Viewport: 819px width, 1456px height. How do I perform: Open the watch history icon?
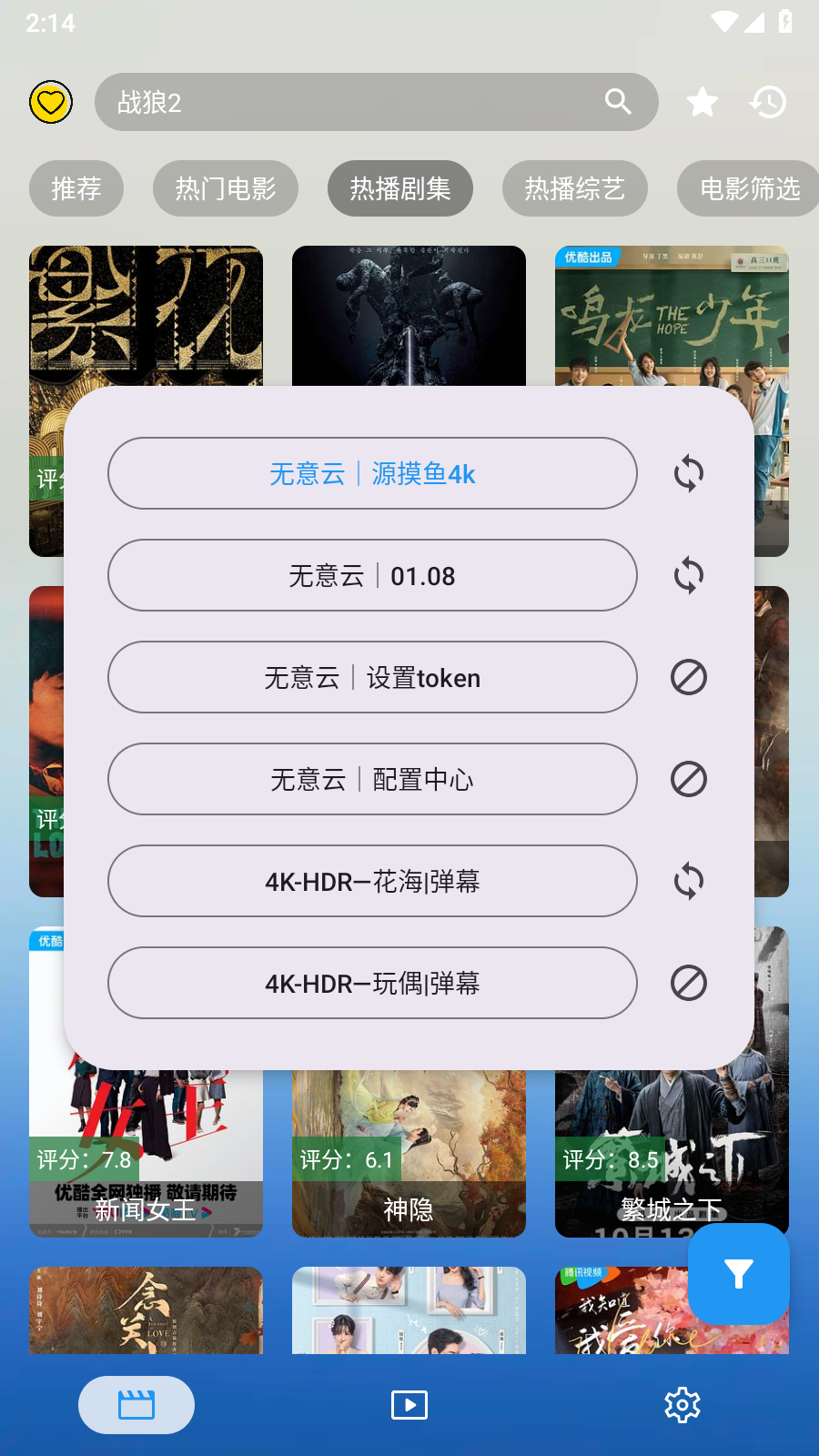tap(768, 102)
